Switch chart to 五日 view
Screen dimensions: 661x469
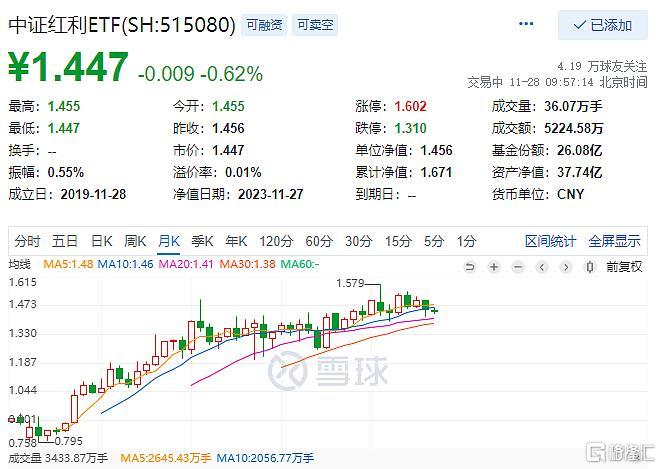[65, 241]
